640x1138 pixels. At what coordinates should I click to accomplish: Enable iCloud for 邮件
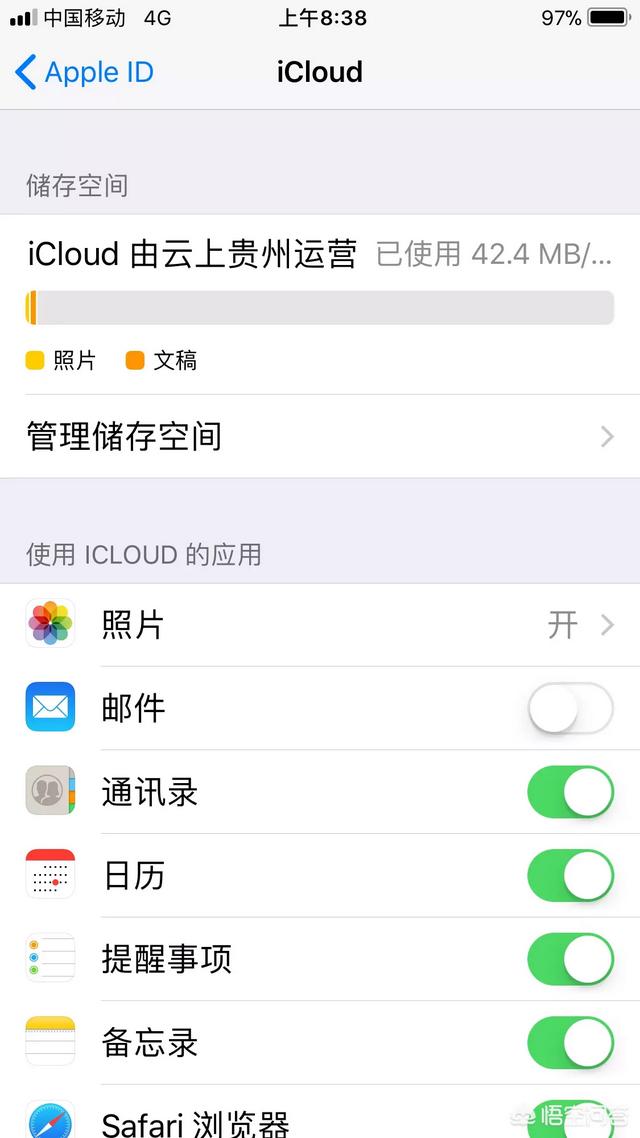tap(570, 709)
